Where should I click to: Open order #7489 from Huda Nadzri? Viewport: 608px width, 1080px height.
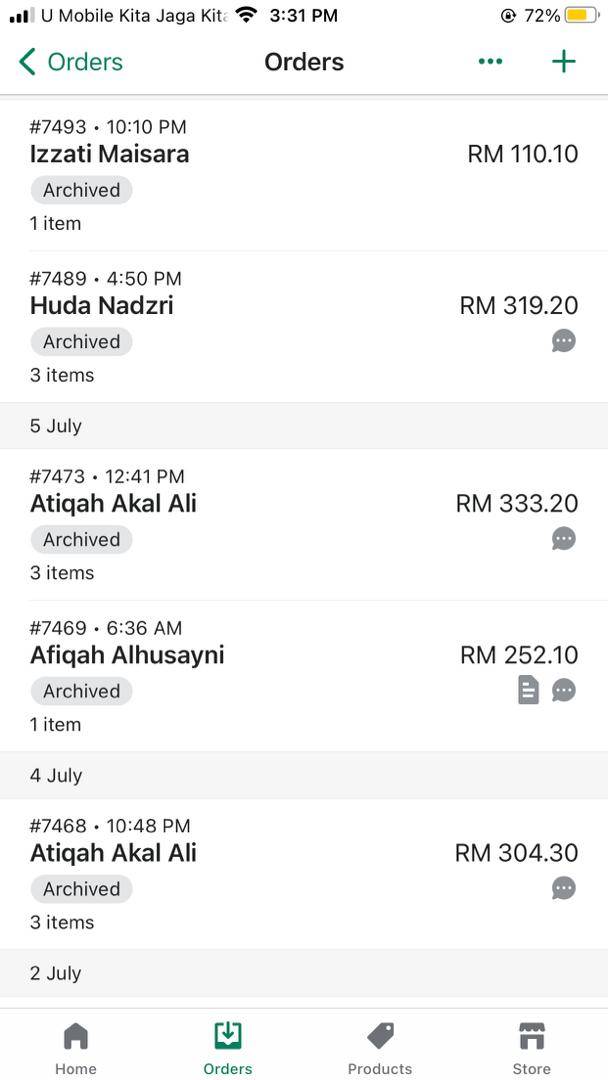tap(304, 327)
